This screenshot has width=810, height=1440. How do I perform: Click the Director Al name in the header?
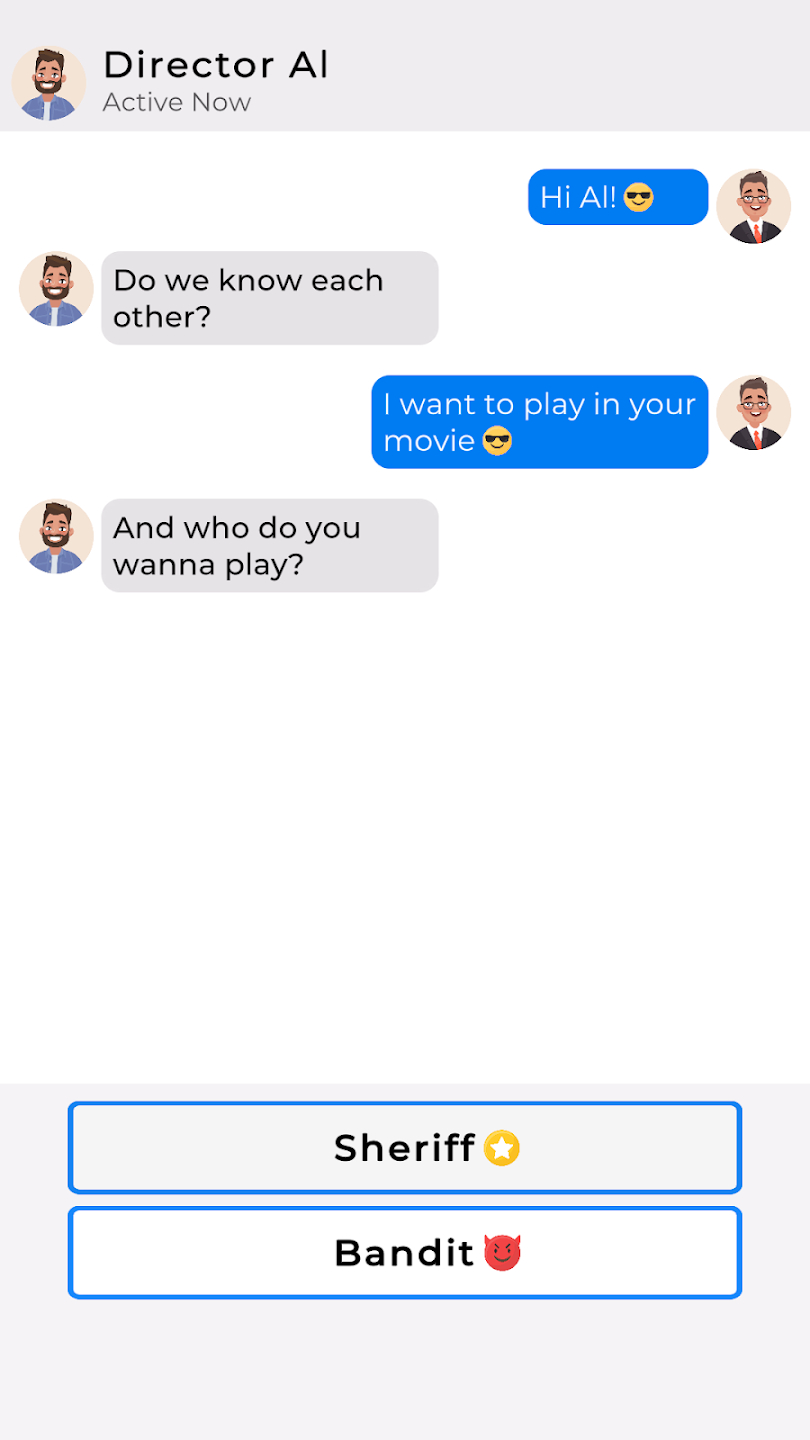(216, 64)
